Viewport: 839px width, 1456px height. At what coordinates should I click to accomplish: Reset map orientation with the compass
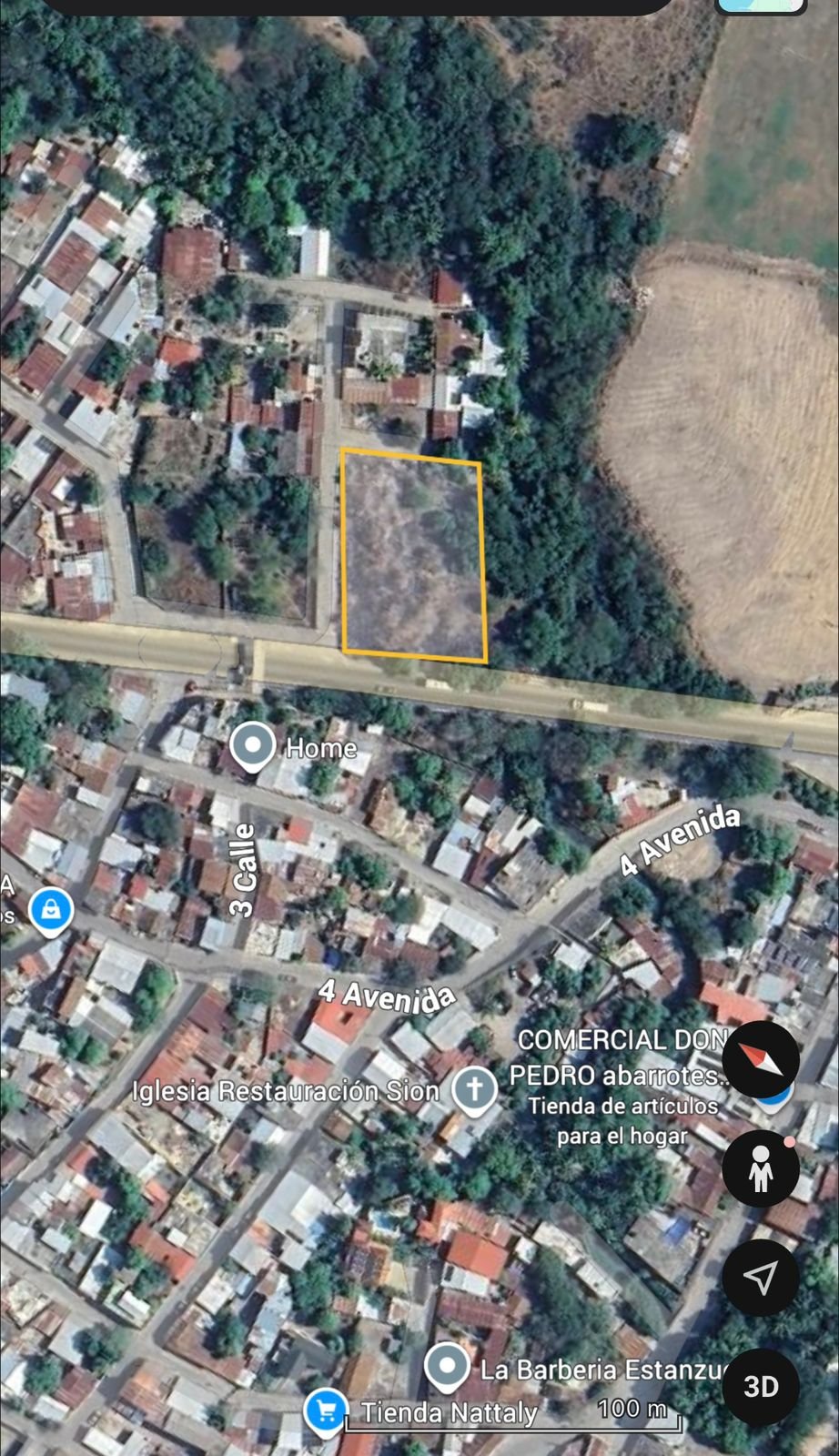[x=761, y=1059]
